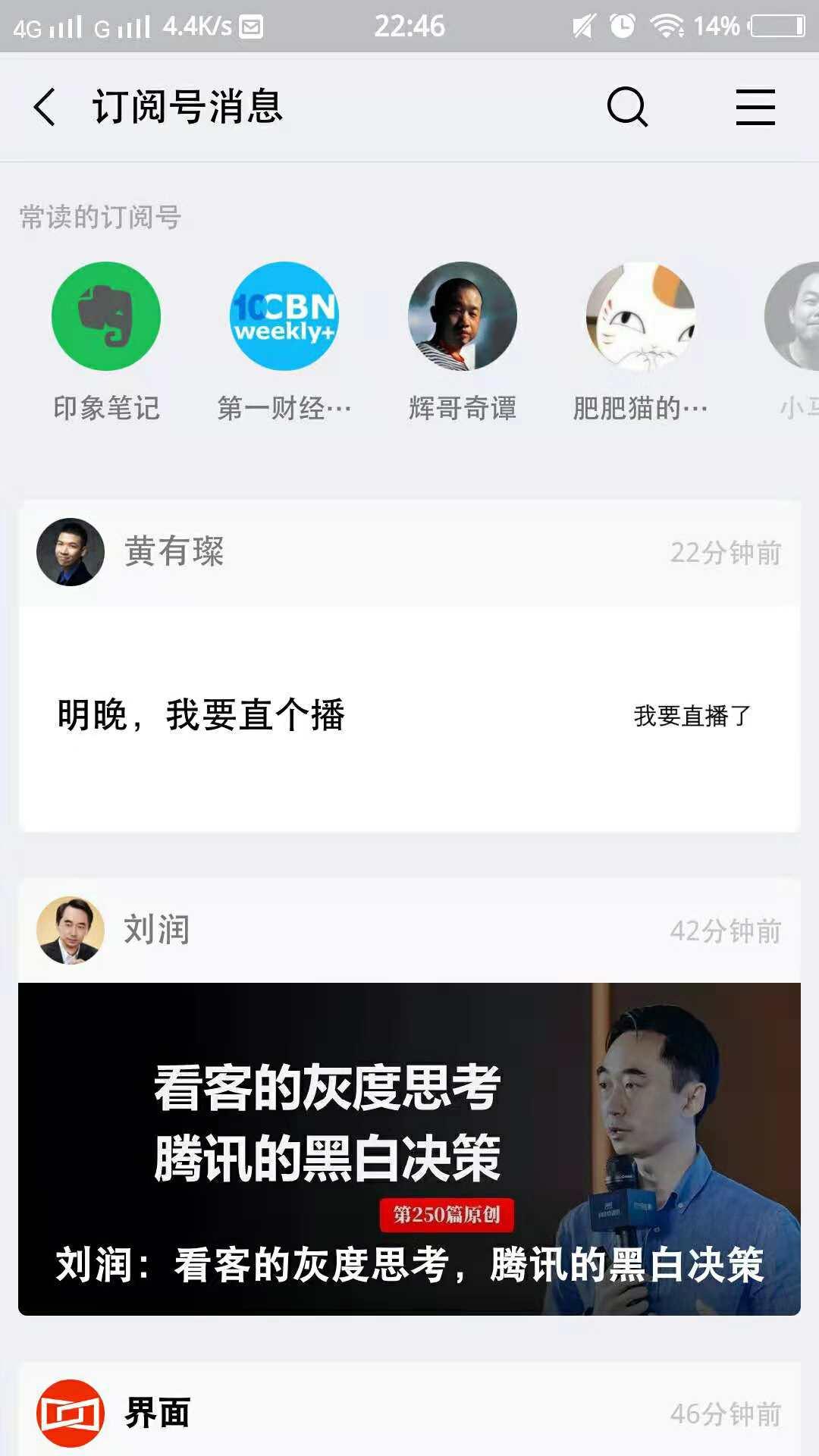Open 界面 account header
819x1456 pixels.
pyautogui.click(x=409, y=1412)
